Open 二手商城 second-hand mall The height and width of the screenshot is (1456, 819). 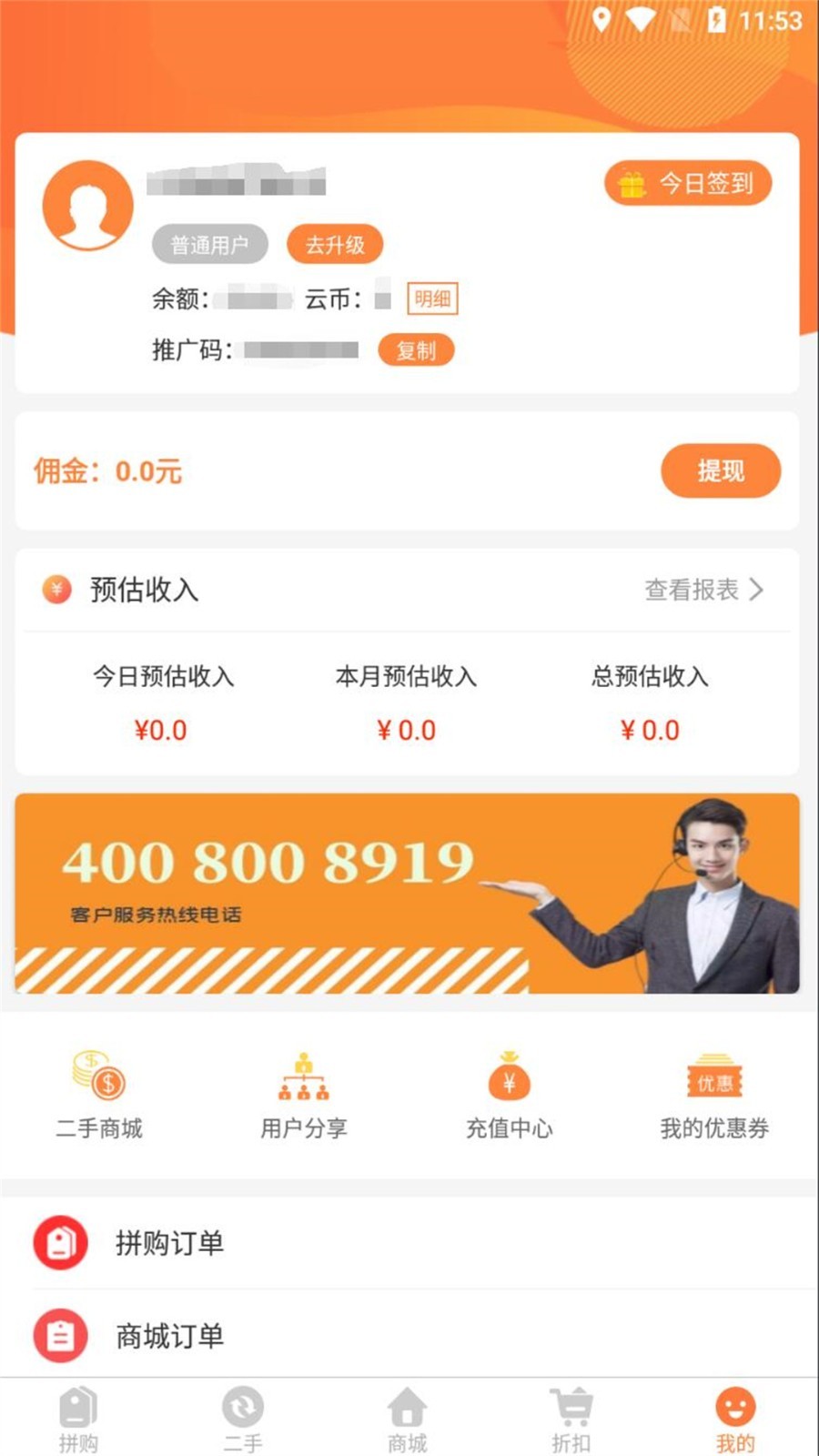point(99,1096)
